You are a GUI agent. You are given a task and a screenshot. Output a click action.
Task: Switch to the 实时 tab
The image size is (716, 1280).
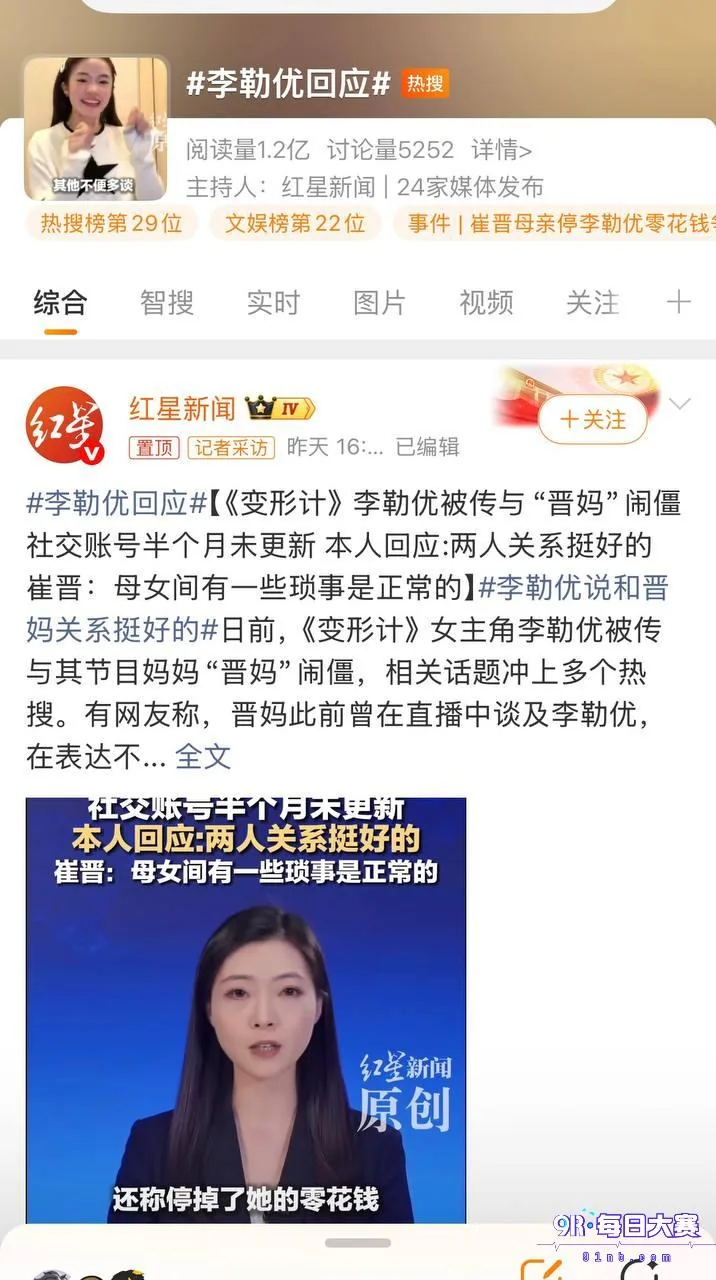tap(273, 302)
